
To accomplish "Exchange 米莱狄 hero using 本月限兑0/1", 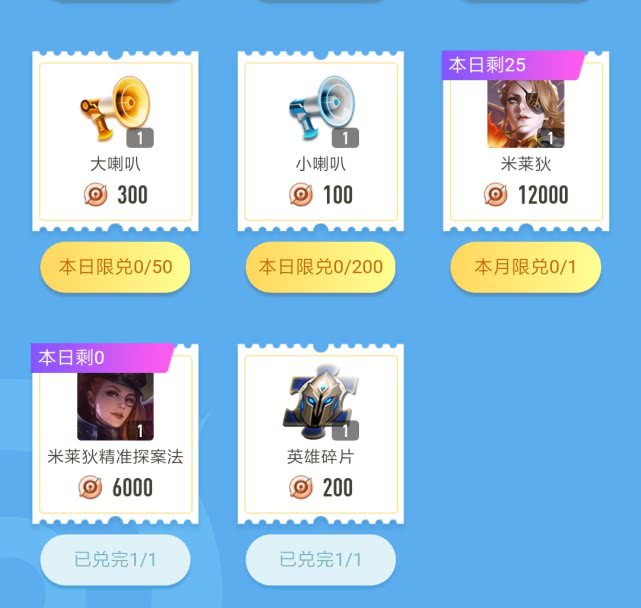I will 526,267.
